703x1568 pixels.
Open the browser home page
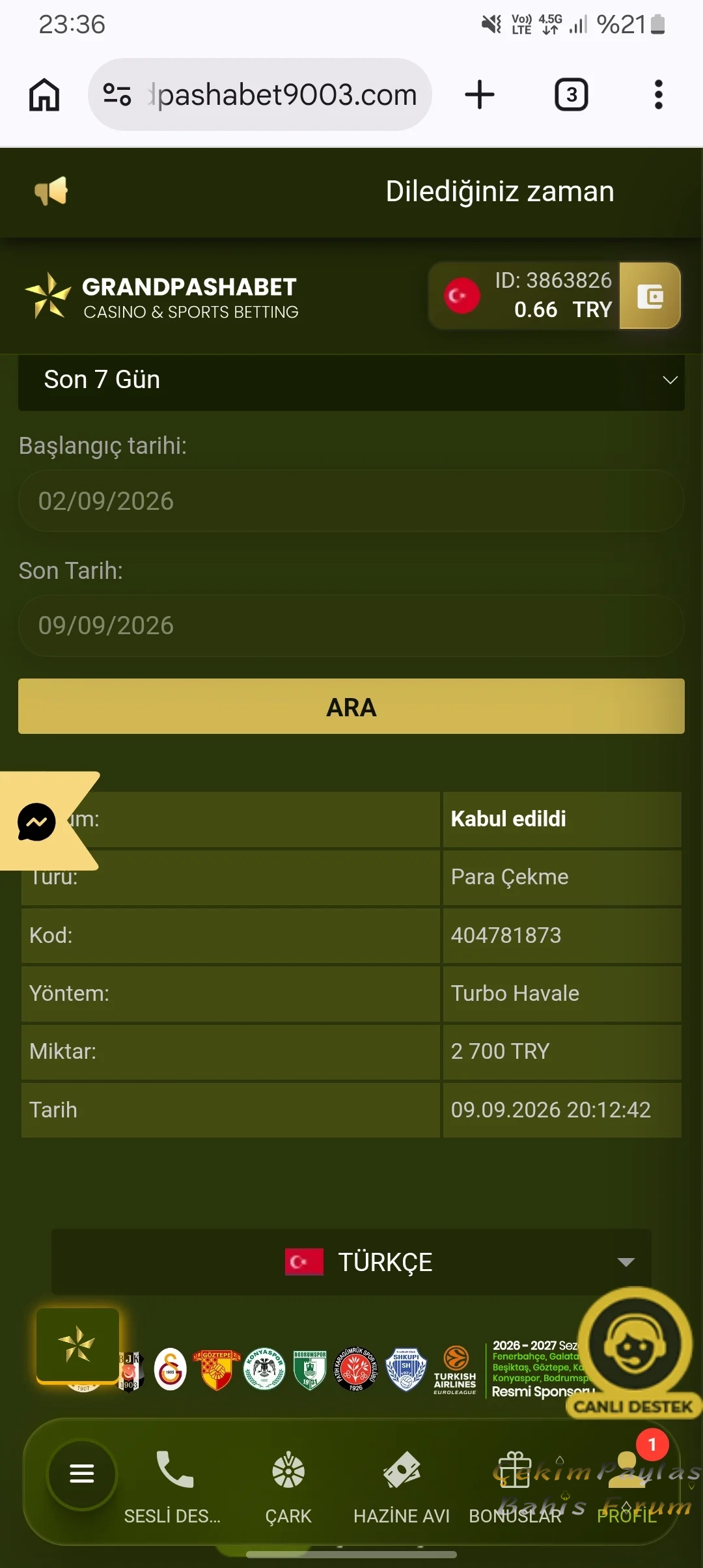[44, 95]
